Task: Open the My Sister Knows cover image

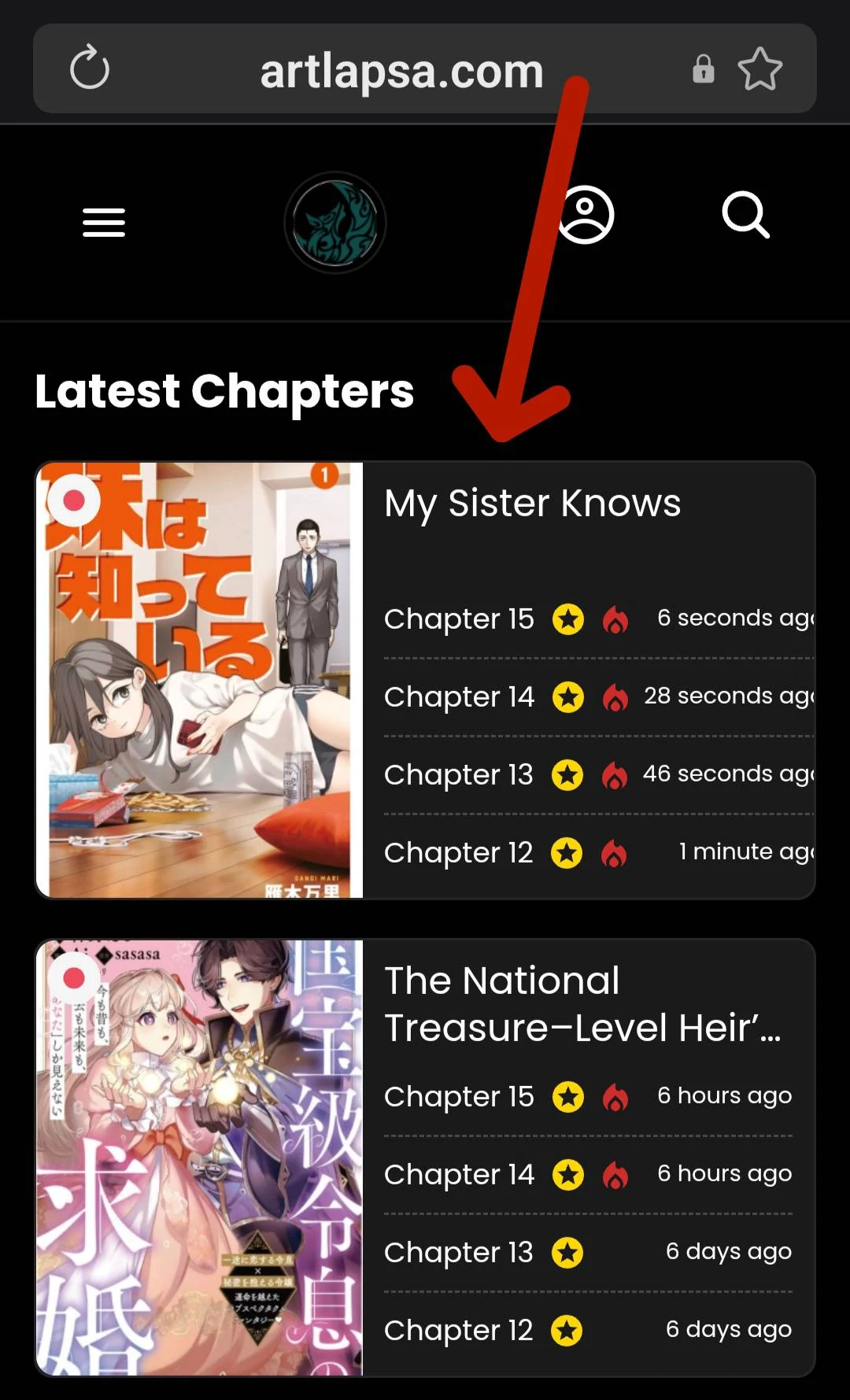Action: click(200, 680)
